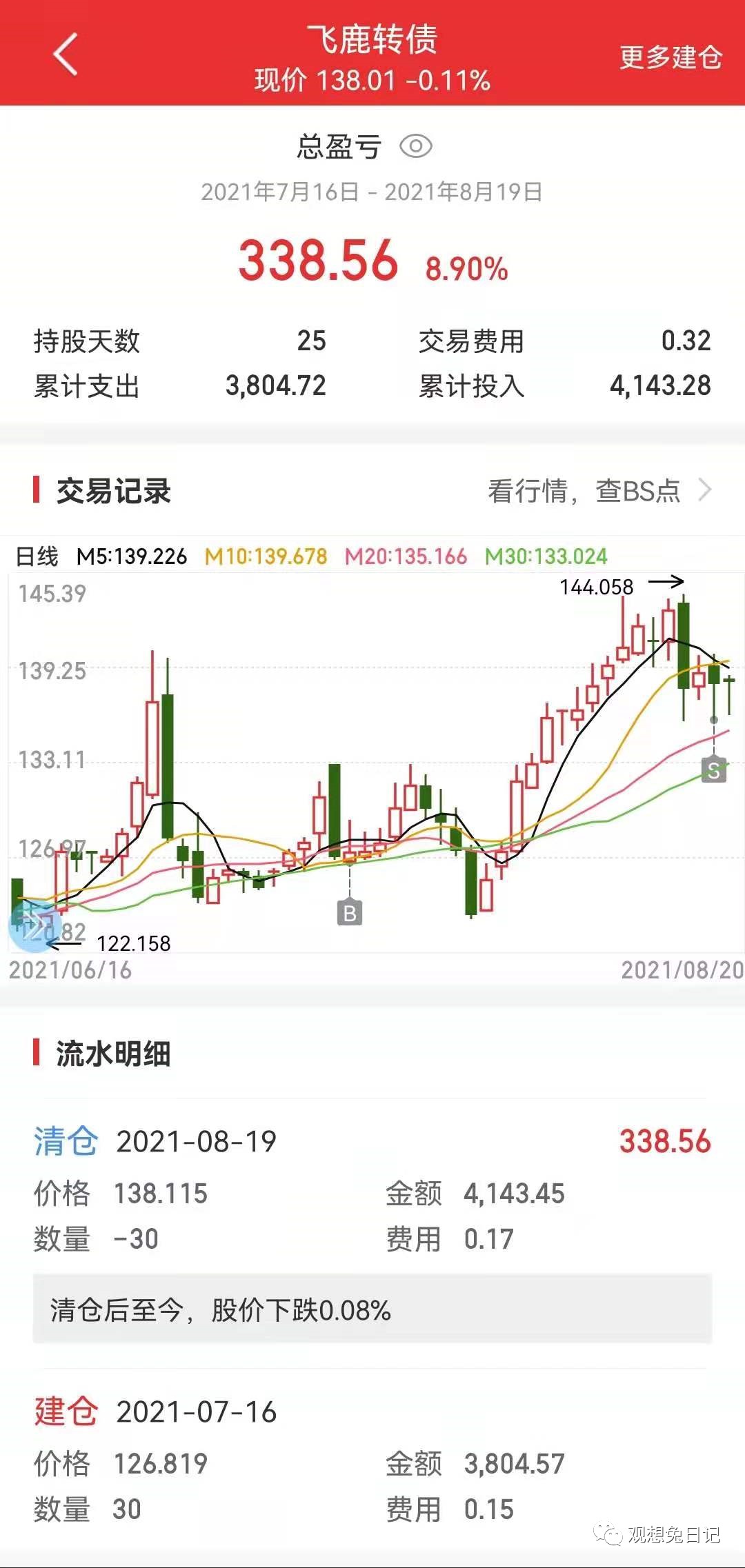Open 看行情，查BS点 link
This screenshot has height=1568, width=745.
pyautogui.click(x=599, y=491)
